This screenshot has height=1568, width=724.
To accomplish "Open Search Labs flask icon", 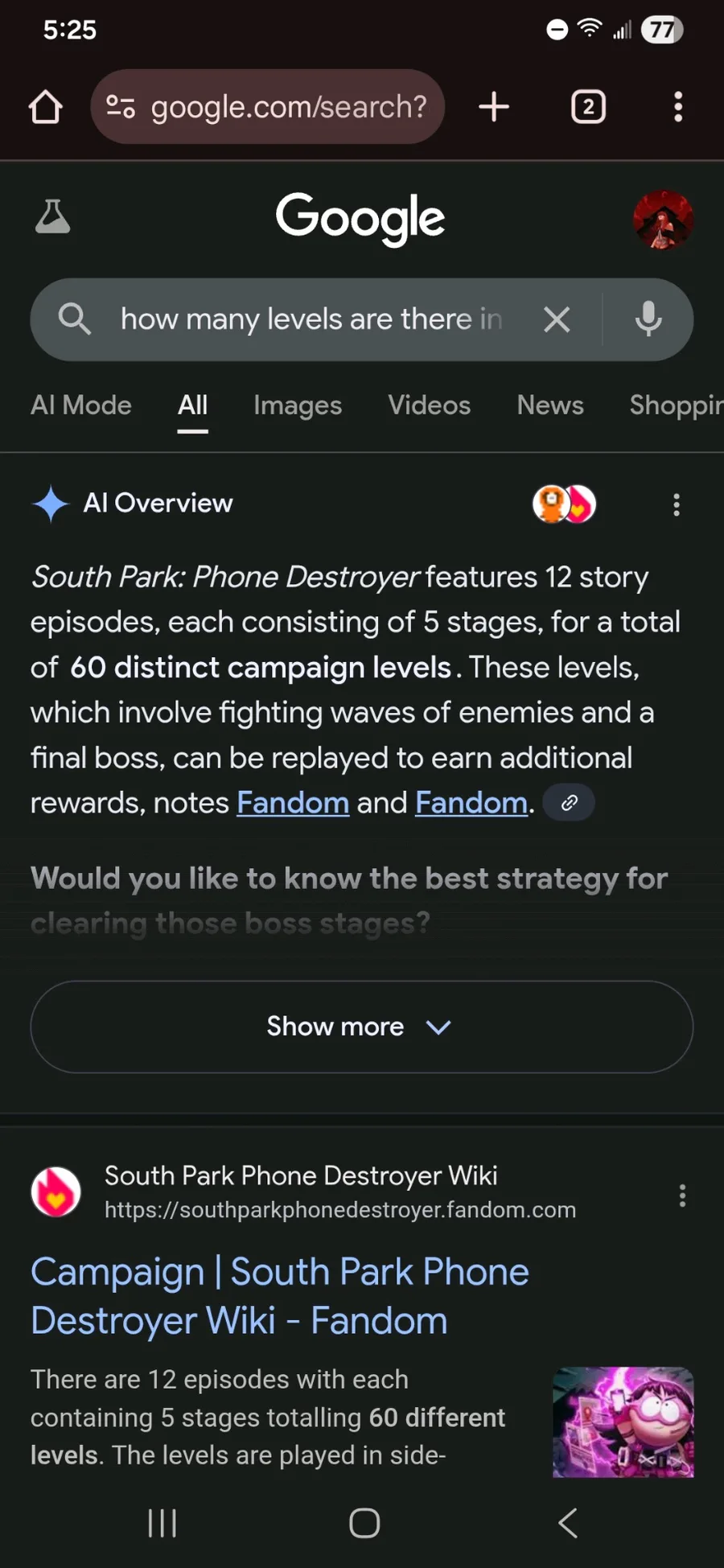I will click(x=53, y=217).
